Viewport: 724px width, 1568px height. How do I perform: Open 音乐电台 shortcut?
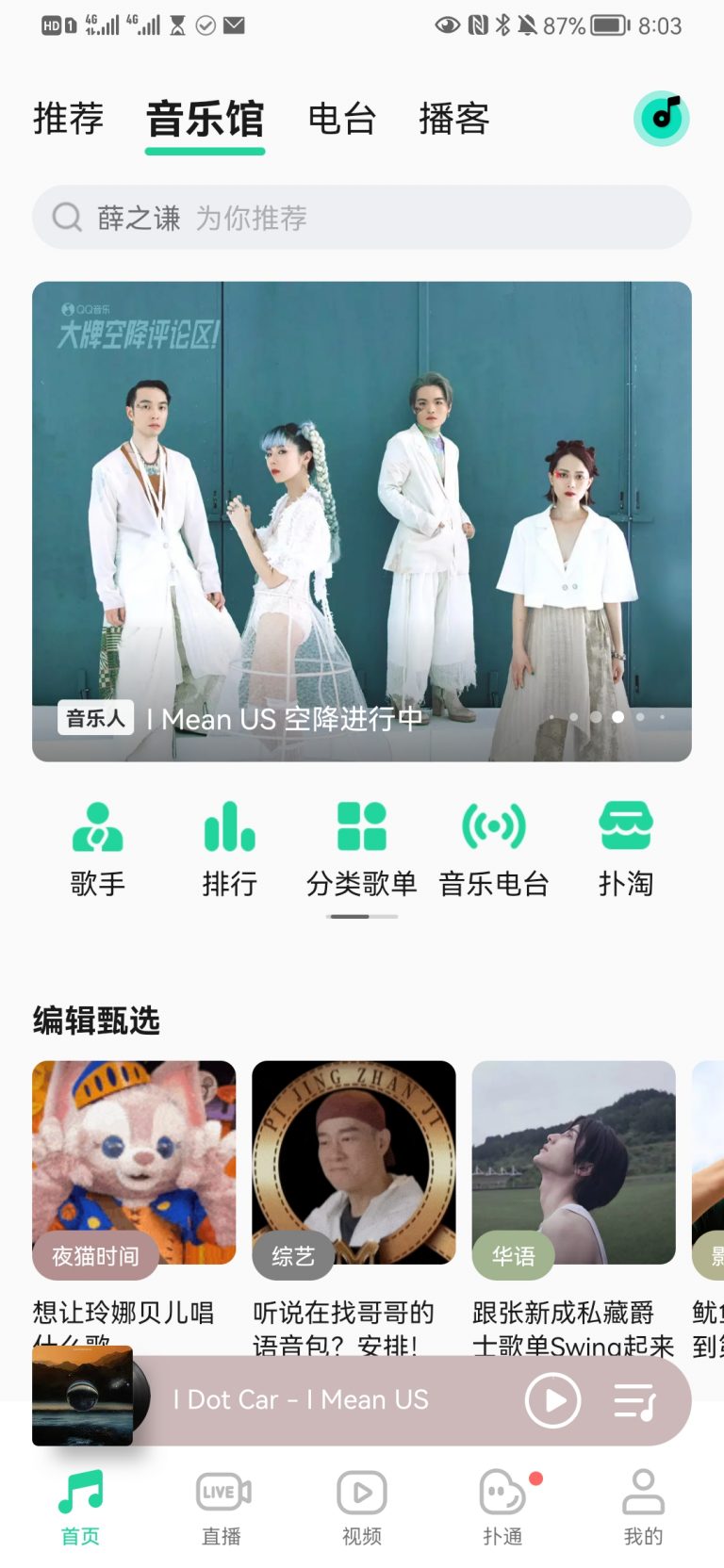point(493,848)
